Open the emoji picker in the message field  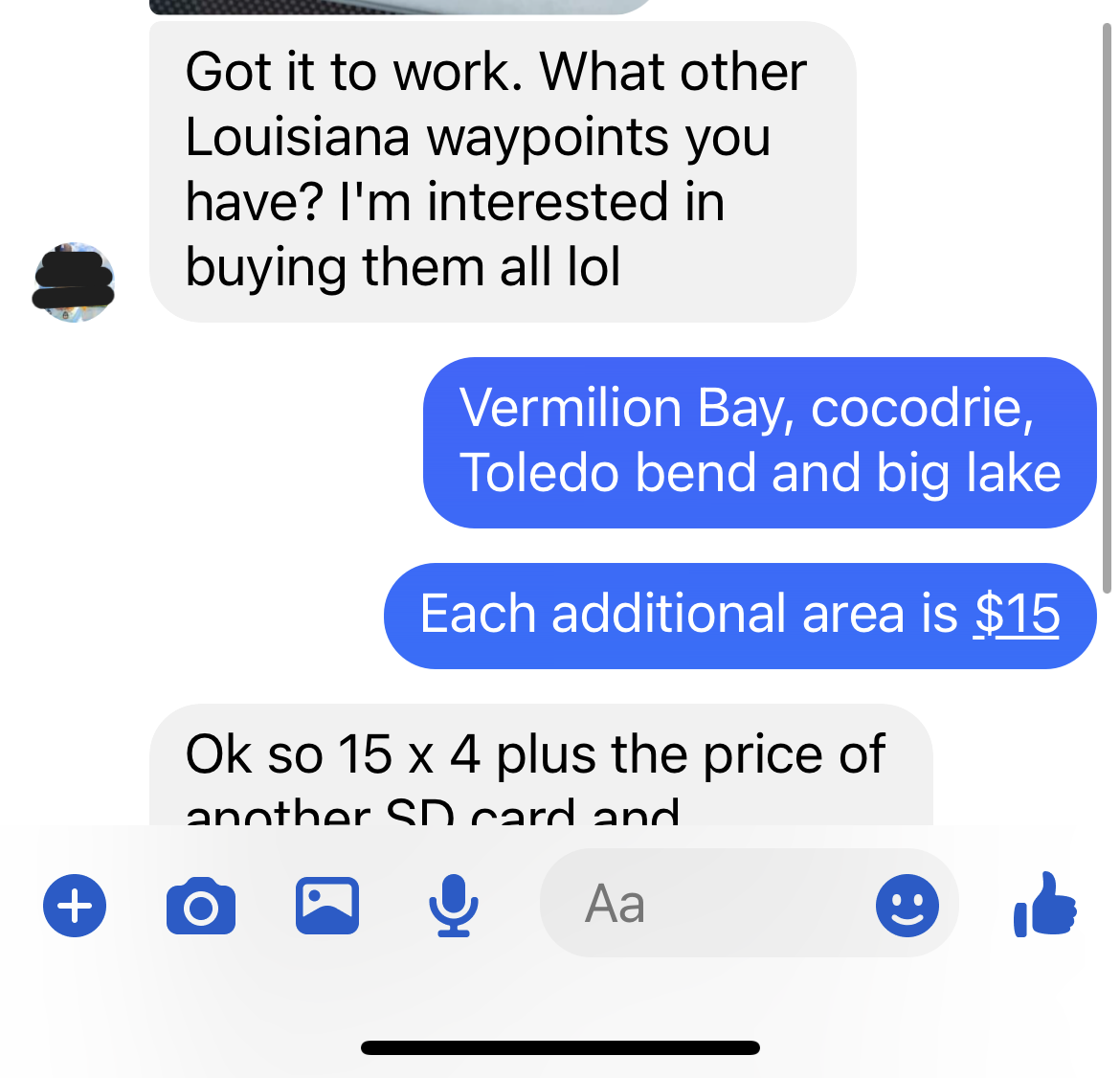point(907,905)
